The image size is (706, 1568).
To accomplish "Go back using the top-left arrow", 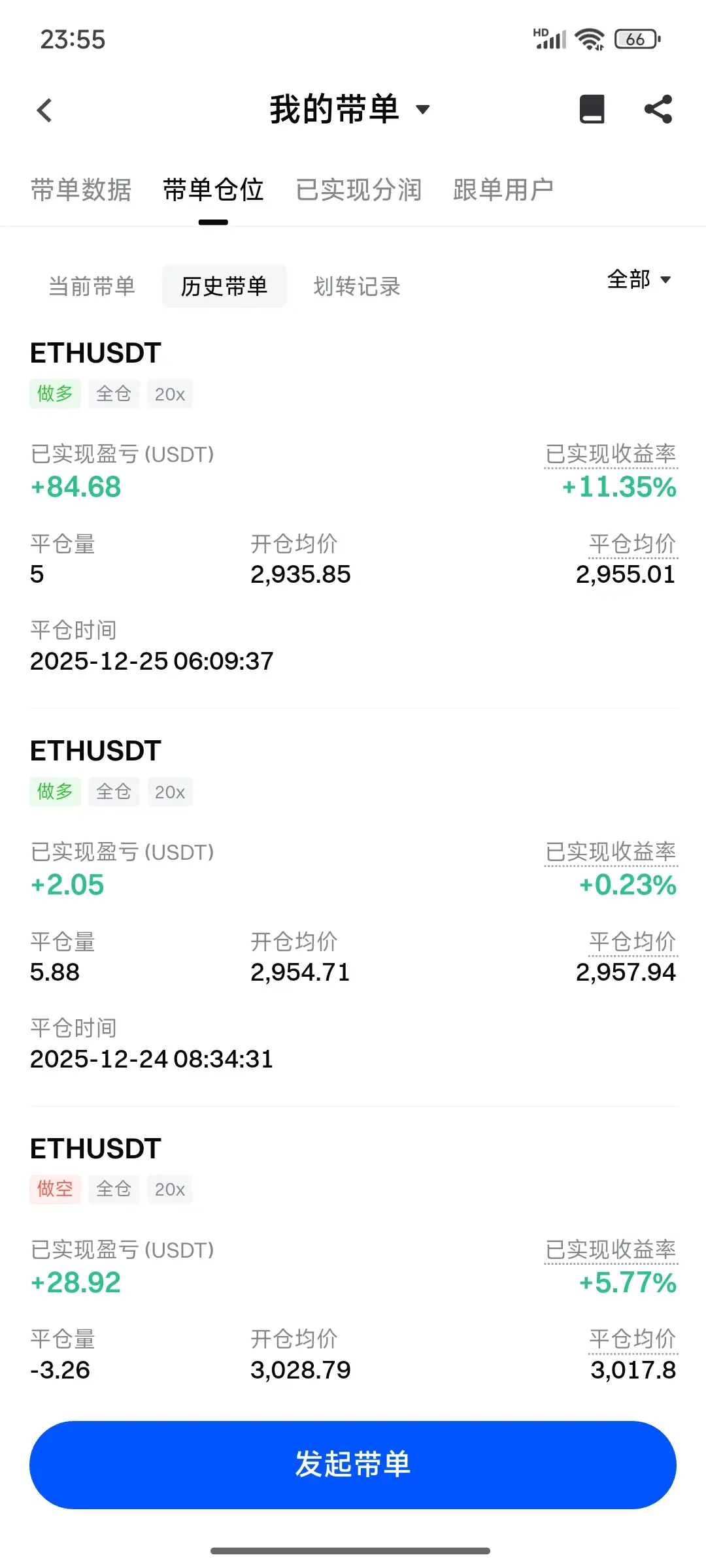I will [44, 110].
